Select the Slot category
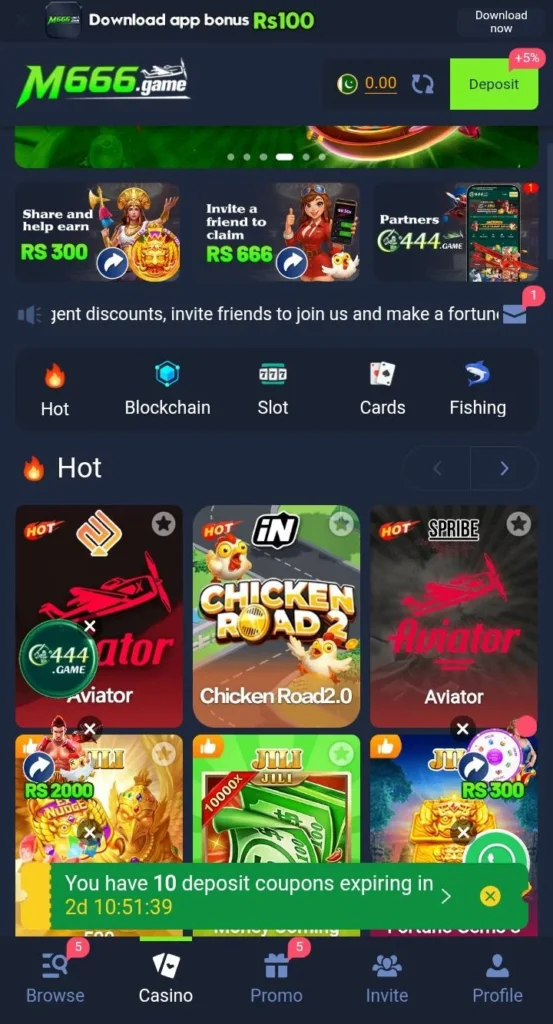 point(272,389)
